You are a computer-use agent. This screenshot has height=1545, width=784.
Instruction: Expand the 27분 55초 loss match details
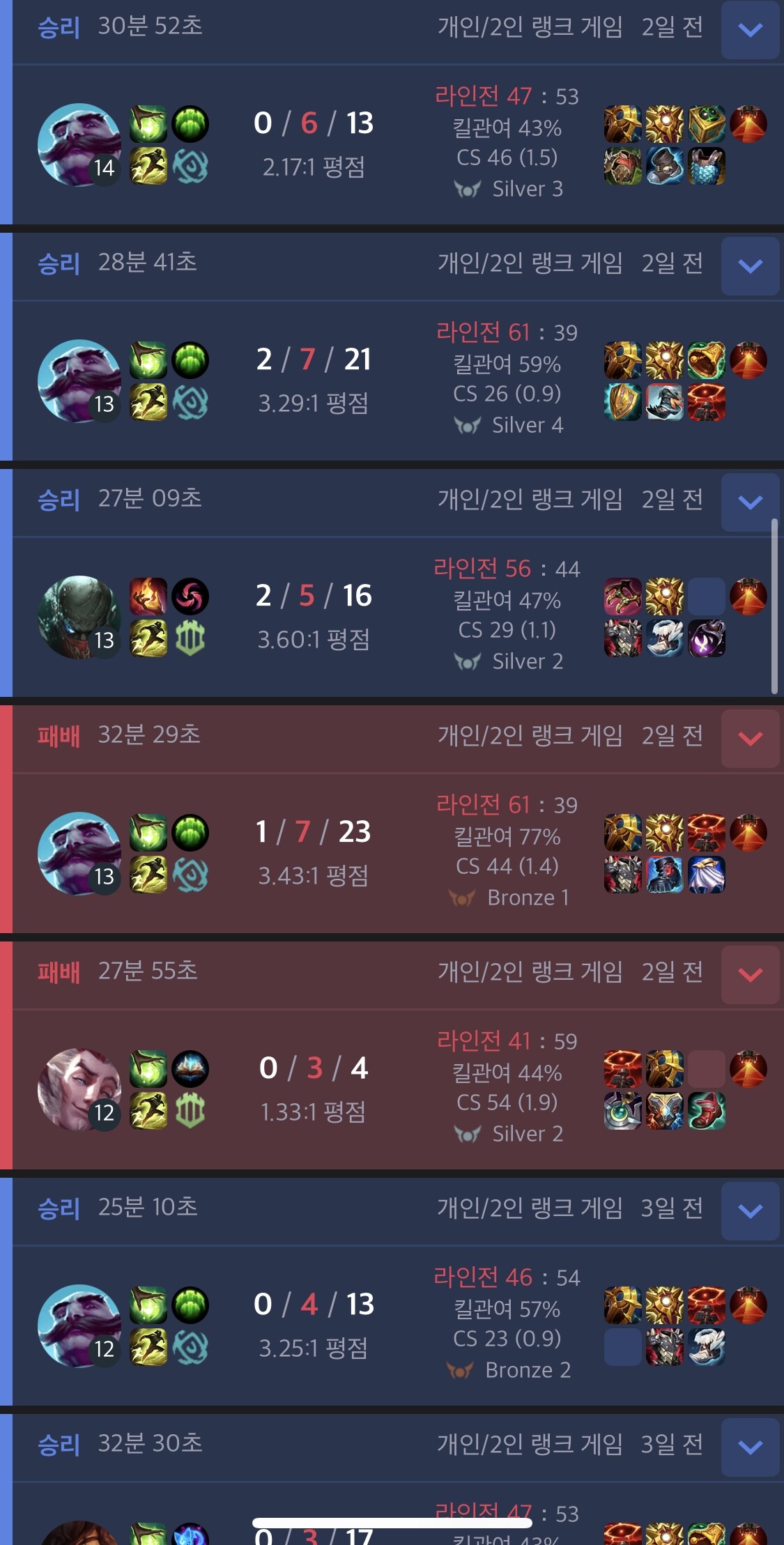[x=750, y=975]
